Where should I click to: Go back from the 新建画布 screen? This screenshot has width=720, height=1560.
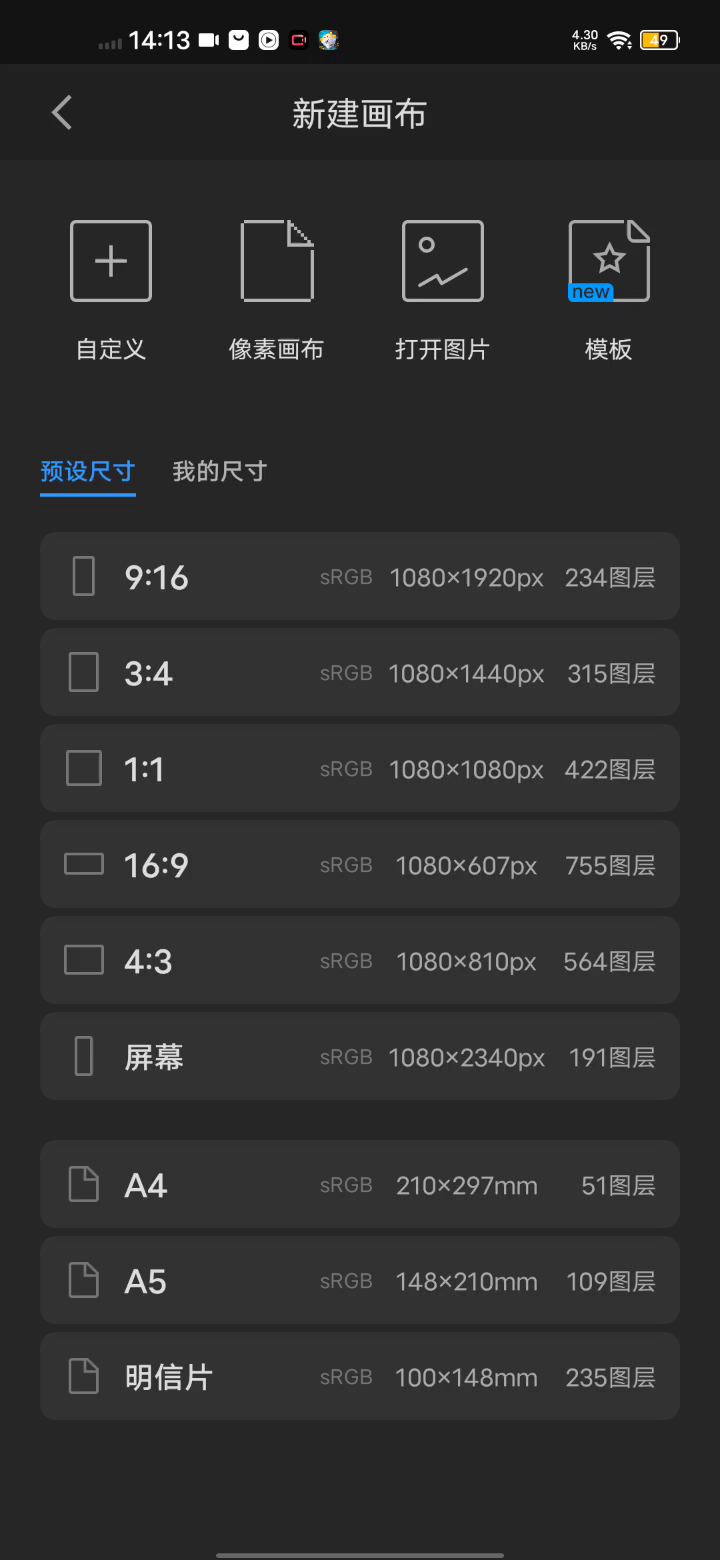pos(62,113)
